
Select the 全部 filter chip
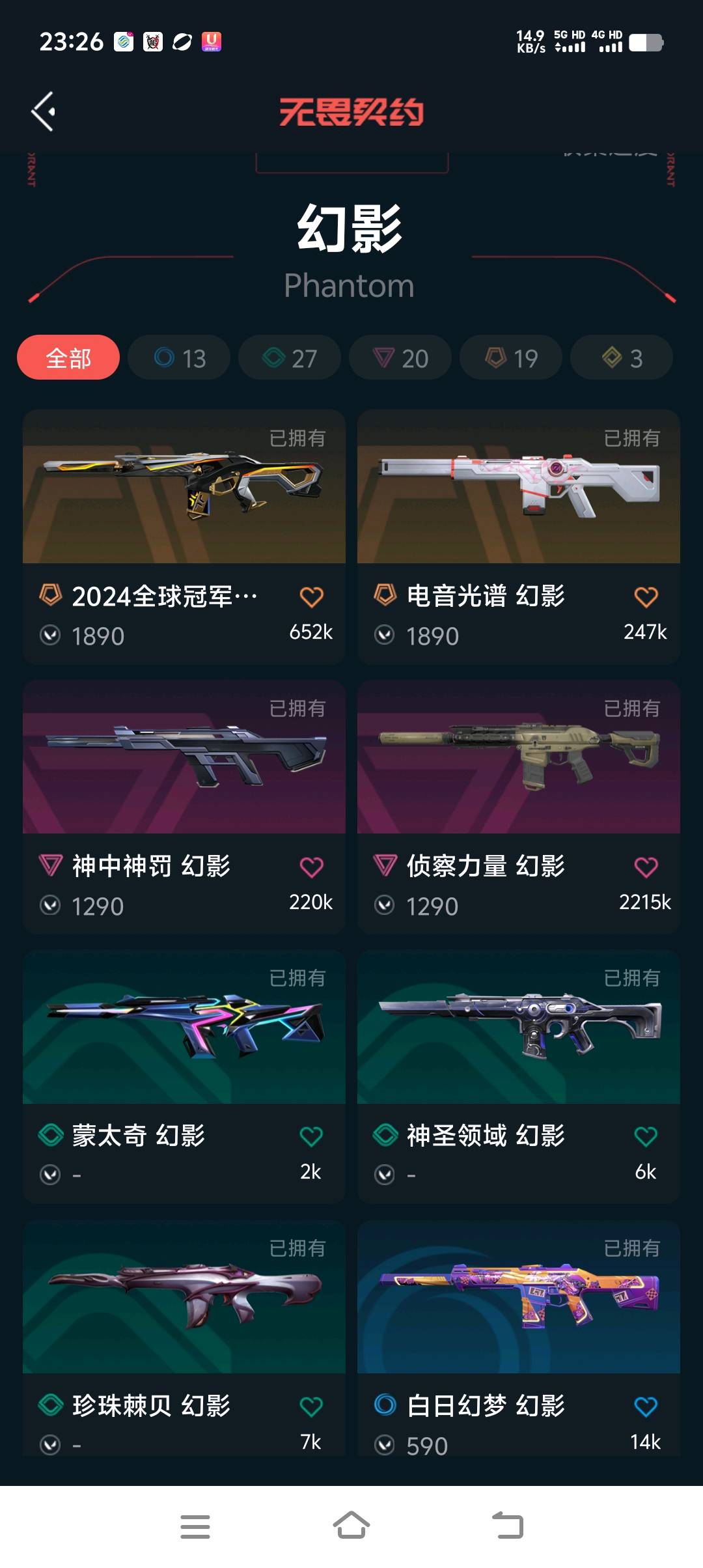click(68, 357)
